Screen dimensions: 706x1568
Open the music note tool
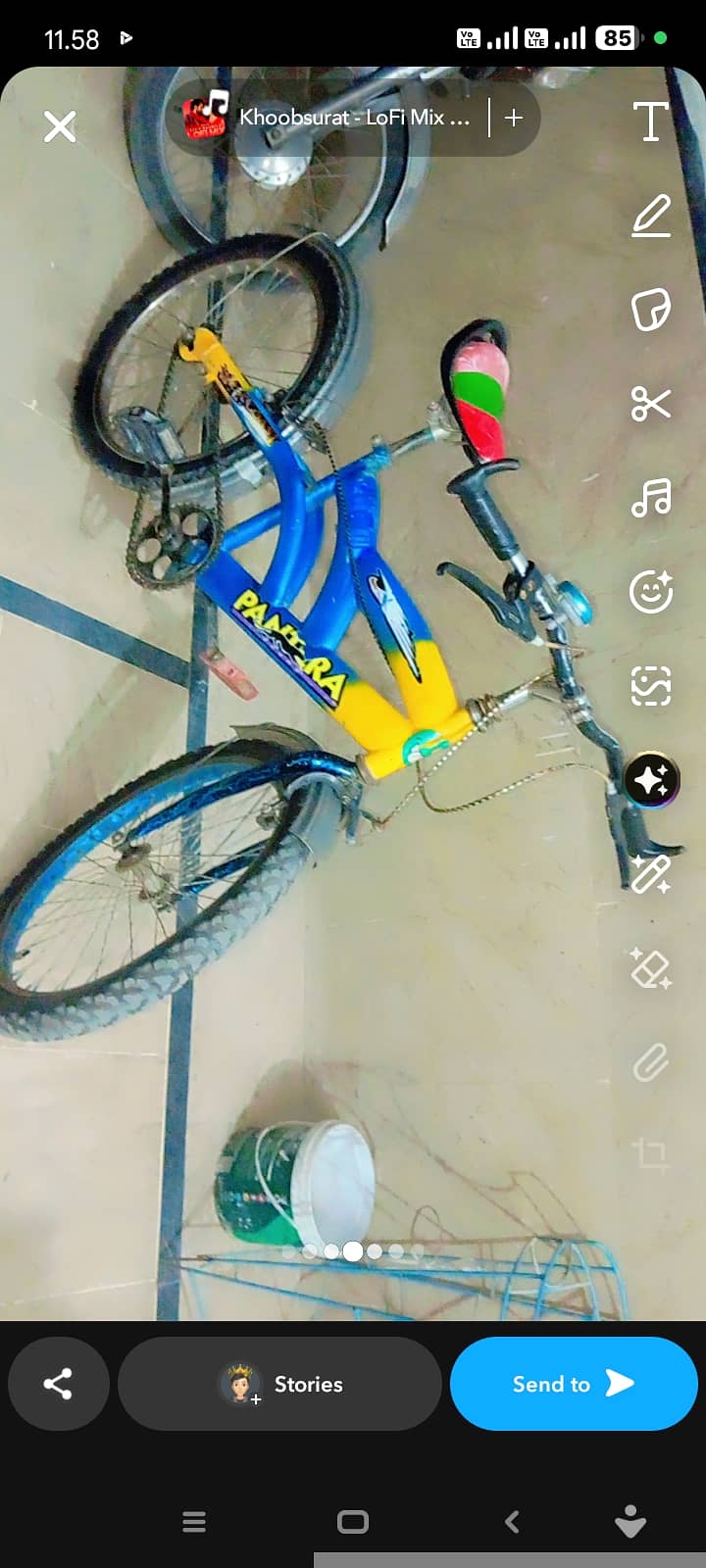[651, 497]
